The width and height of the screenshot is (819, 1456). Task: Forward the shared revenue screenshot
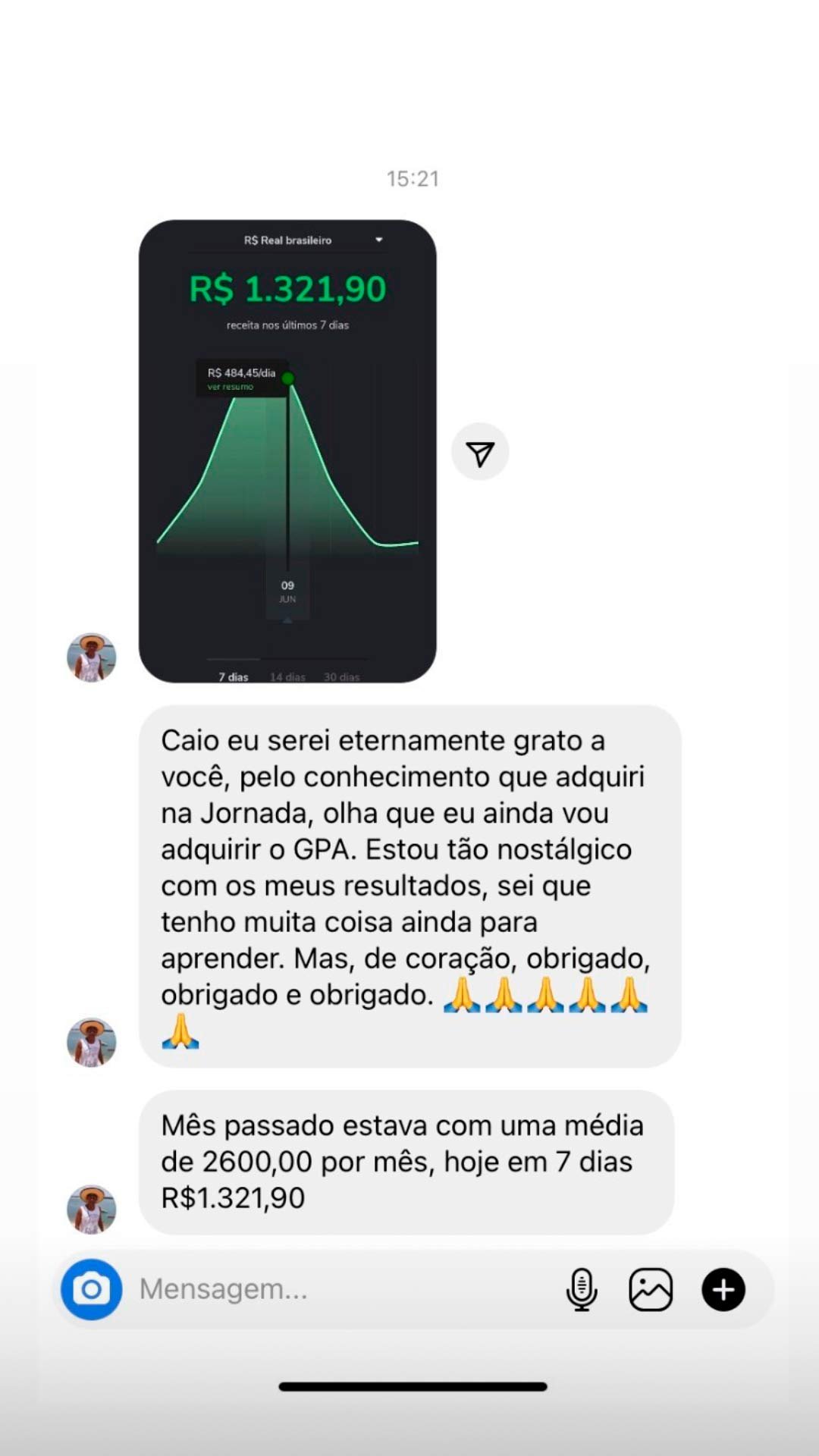coord(480,453)
